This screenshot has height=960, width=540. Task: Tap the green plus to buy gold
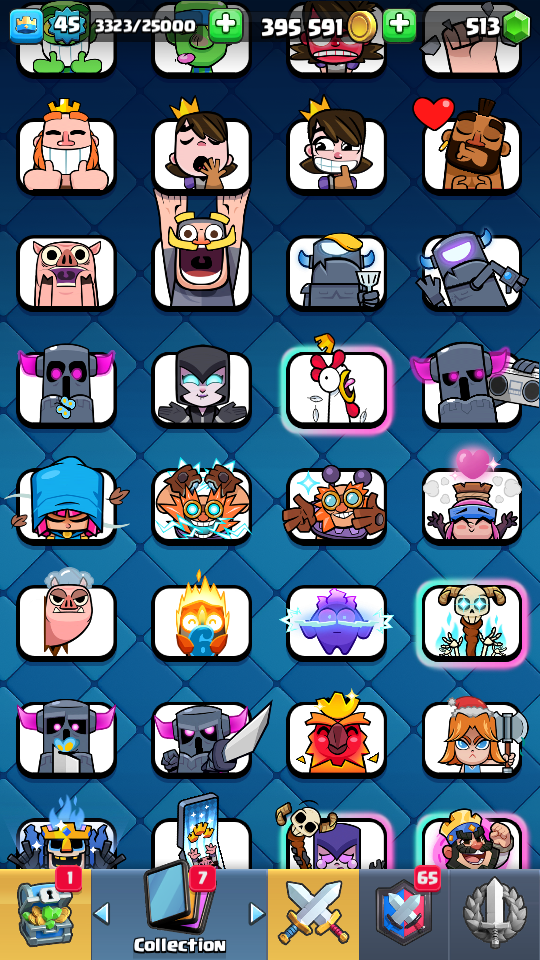point(399,25)
